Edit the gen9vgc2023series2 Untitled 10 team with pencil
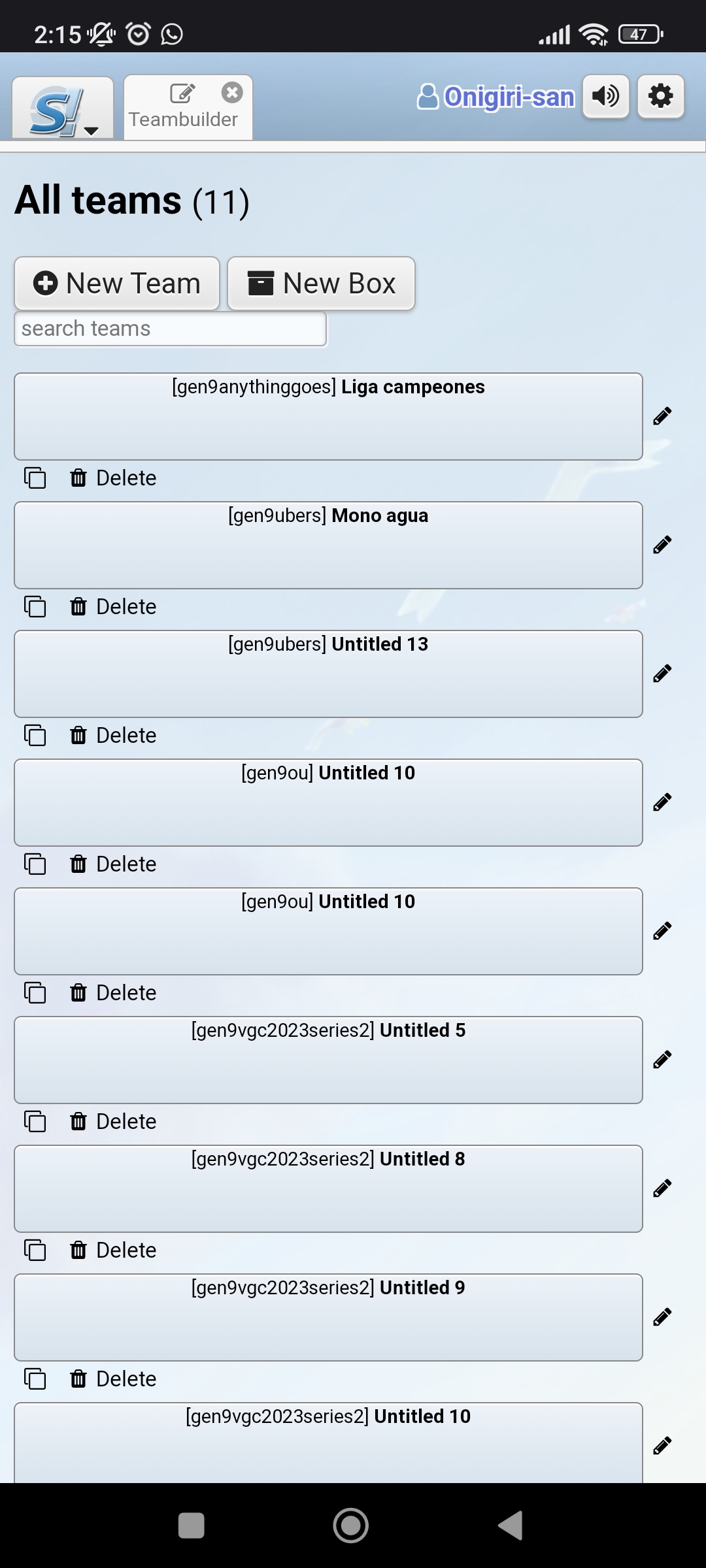The height and width of the screenshot is (1568, 706). point(662,1446)
